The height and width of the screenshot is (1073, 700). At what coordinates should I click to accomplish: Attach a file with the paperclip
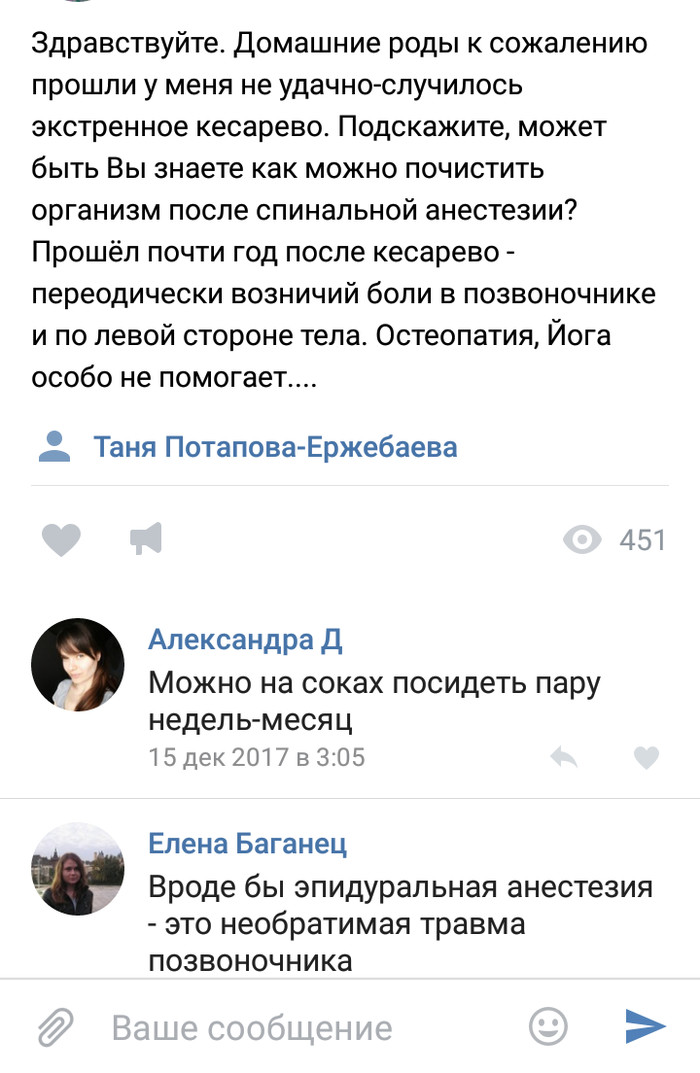click(56, 1027)
